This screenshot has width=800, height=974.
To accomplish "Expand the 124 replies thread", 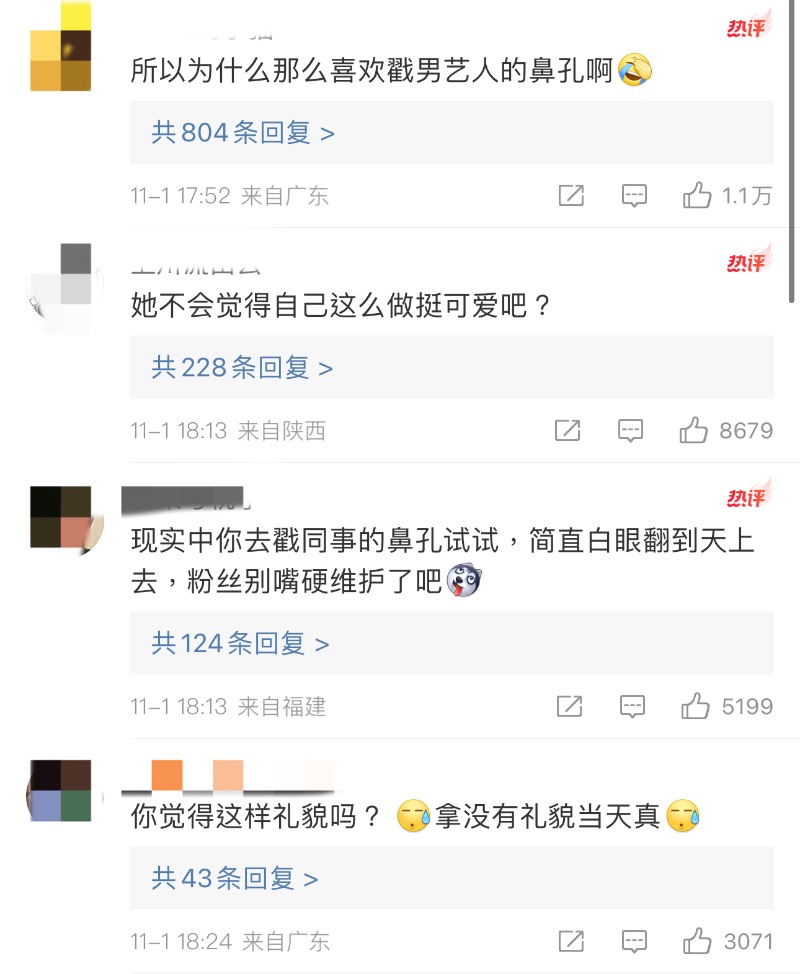I will [x=240, y=643].
